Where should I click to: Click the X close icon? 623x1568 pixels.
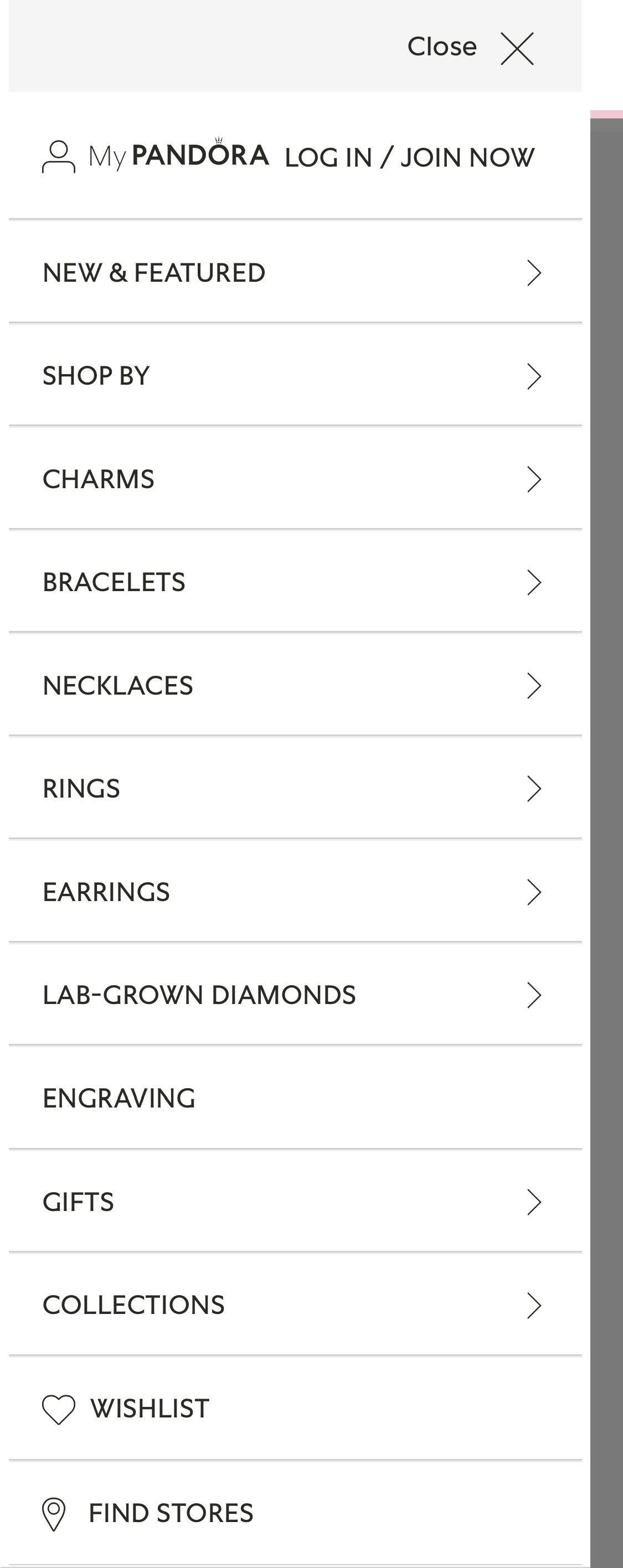click(517, 48)
